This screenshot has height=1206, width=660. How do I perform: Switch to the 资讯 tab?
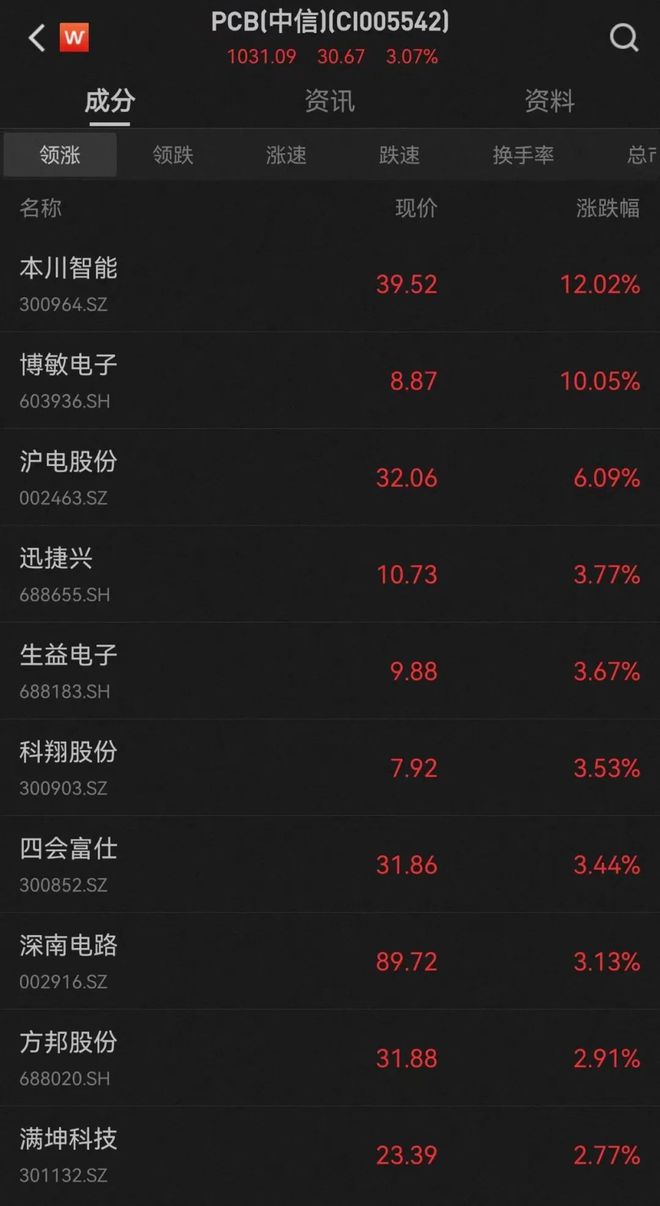(330, 101)
